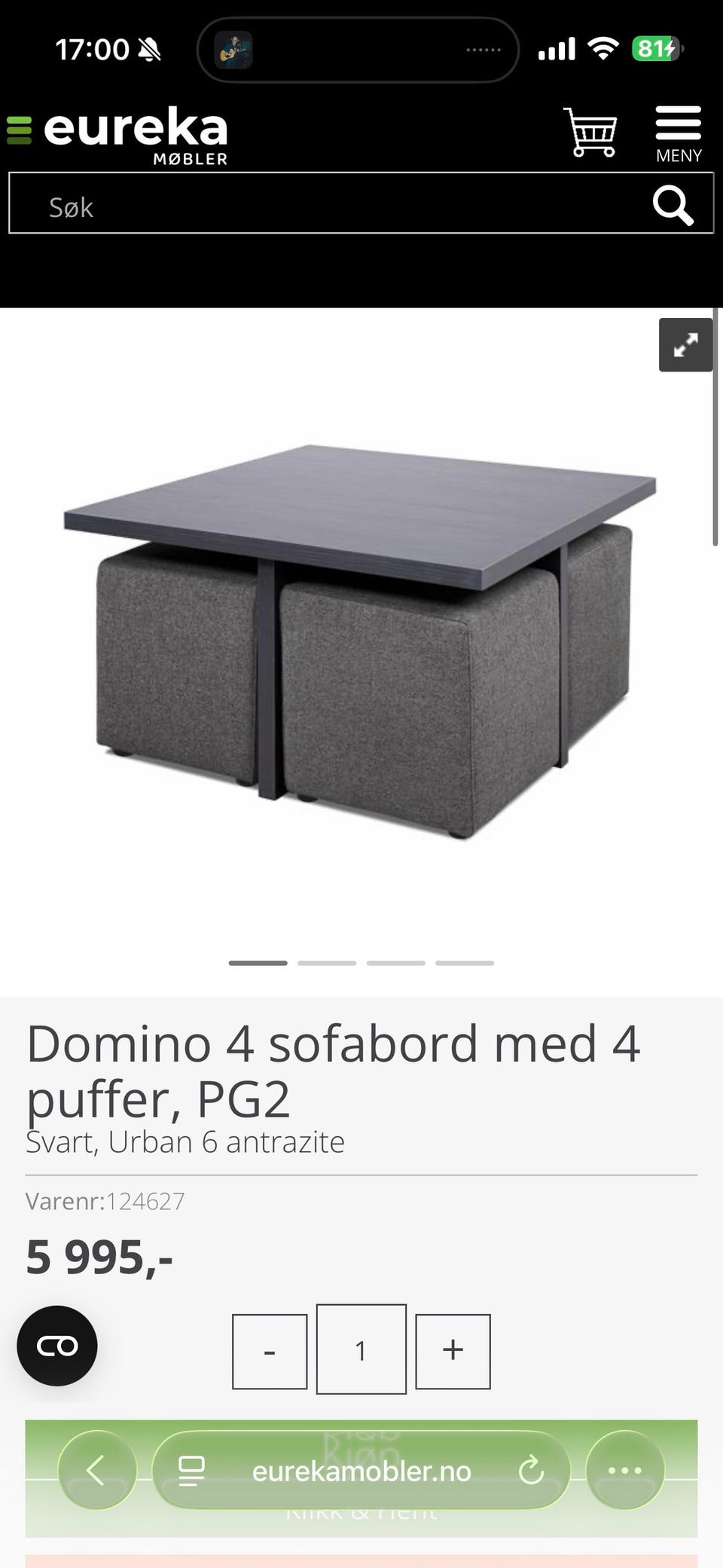This screenshot has height=1568, width=723.
Task: Open the black chat bubble widget
Action: point(57,1345)
